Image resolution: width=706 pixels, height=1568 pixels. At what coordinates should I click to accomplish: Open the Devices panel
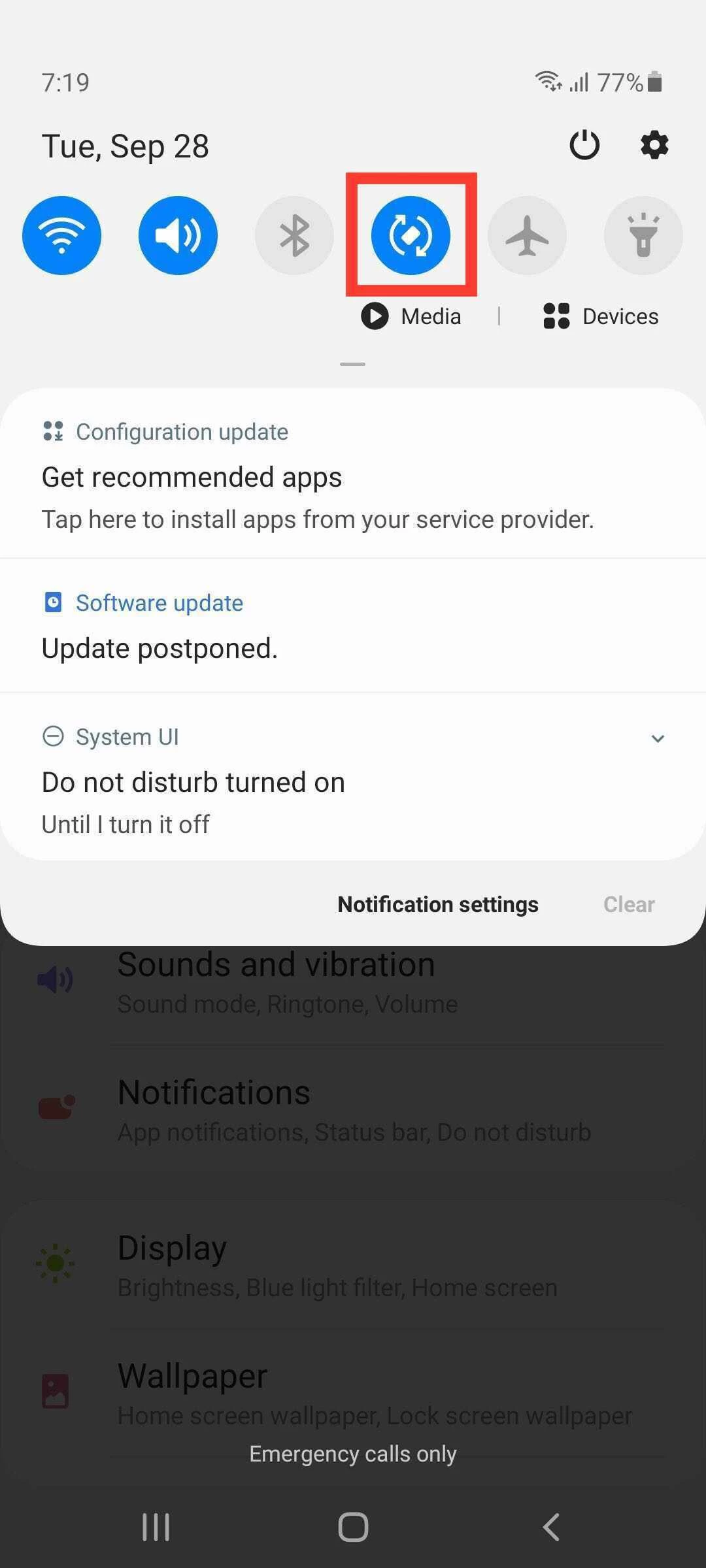[x=601, y=316]
